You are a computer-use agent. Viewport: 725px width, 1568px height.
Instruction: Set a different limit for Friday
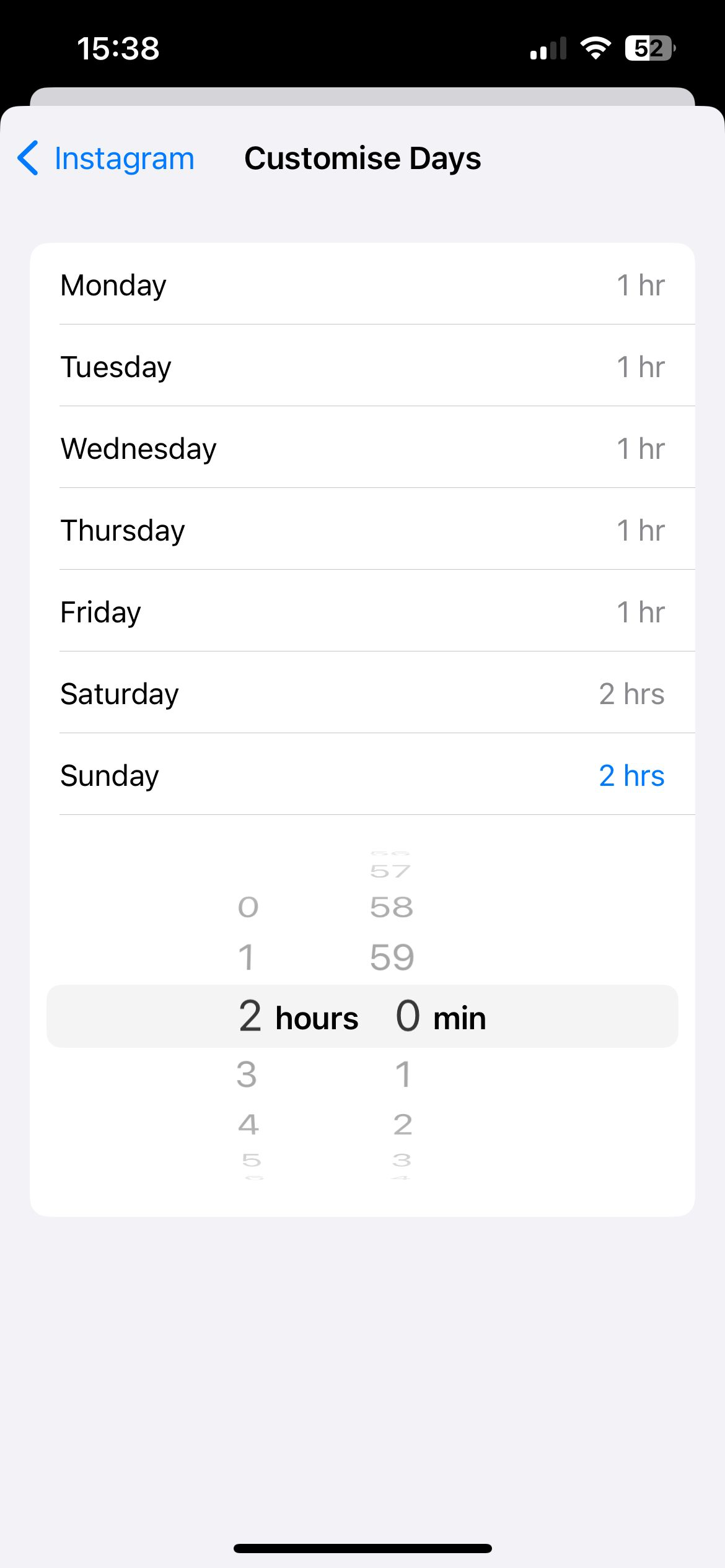(x=362, y=612)
